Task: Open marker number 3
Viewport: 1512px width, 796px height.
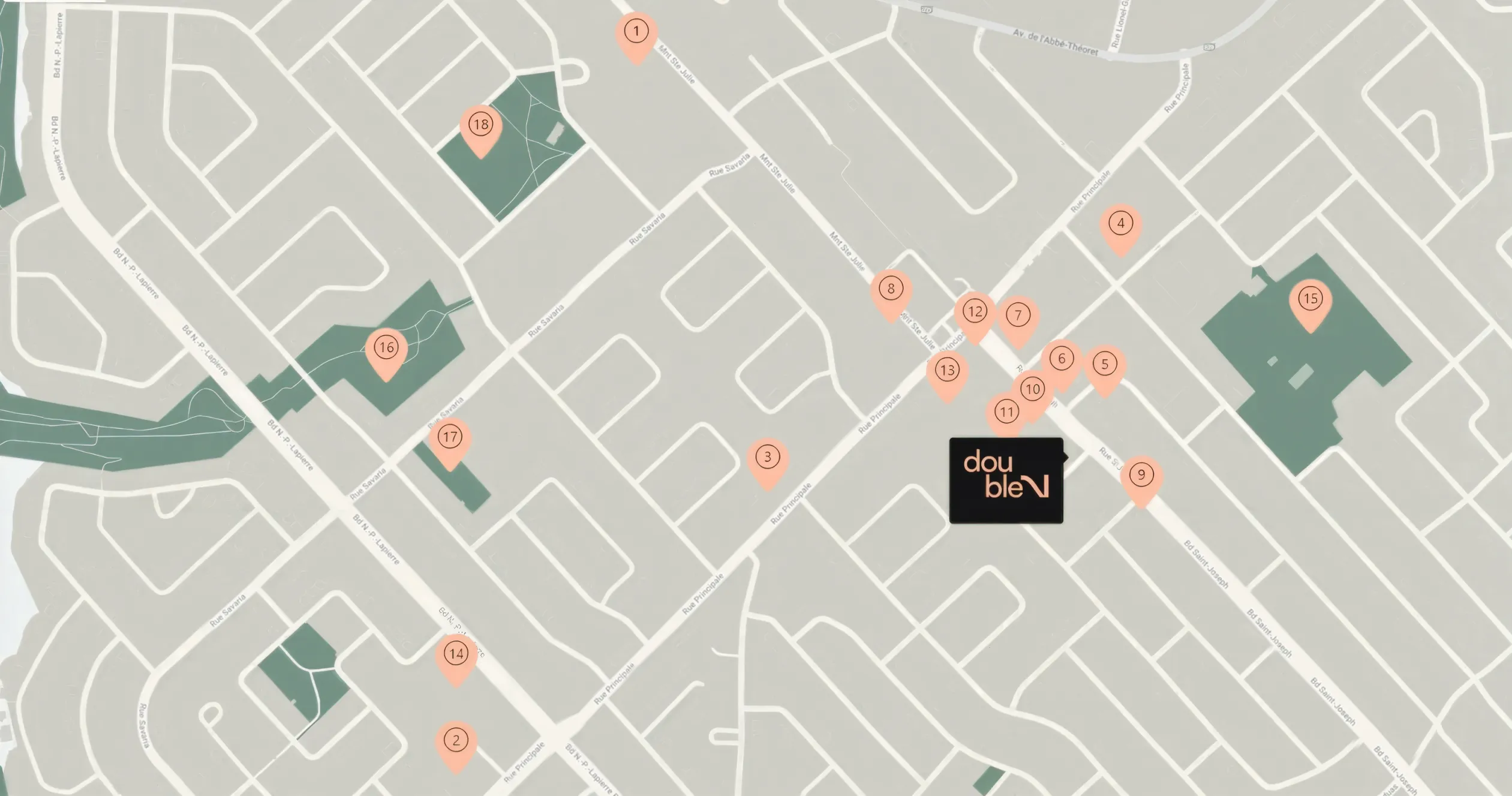Action: click(768, 458)
